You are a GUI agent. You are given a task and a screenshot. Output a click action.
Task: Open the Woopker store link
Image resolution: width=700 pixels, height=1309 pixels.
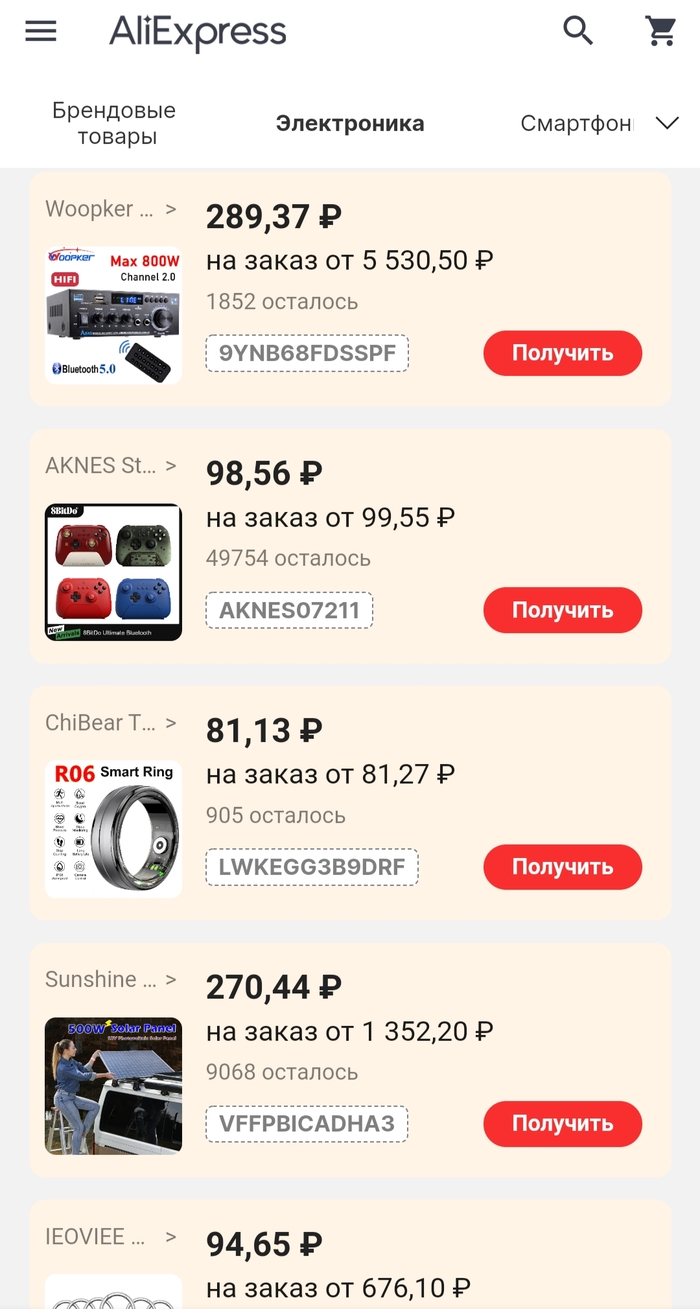click(110, 209)
